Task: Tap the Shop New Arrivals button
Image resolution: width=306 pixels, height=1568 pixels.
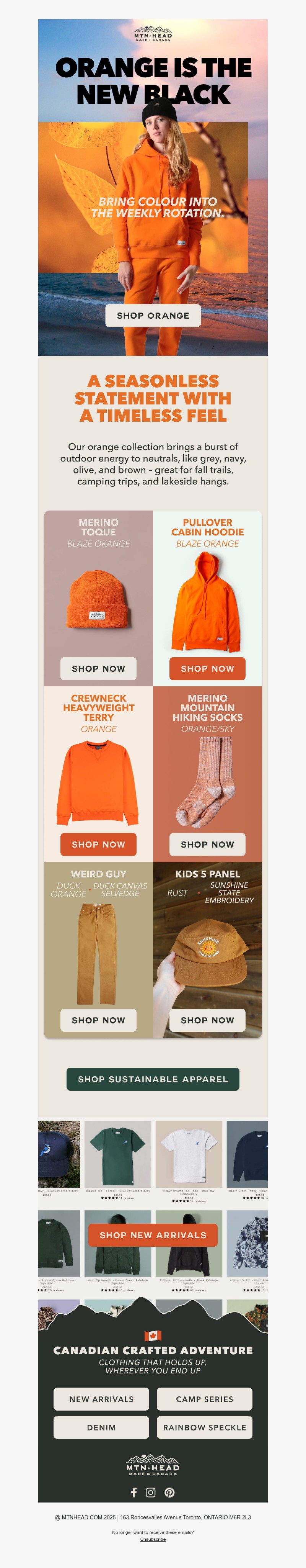Action: point(153,1235)
